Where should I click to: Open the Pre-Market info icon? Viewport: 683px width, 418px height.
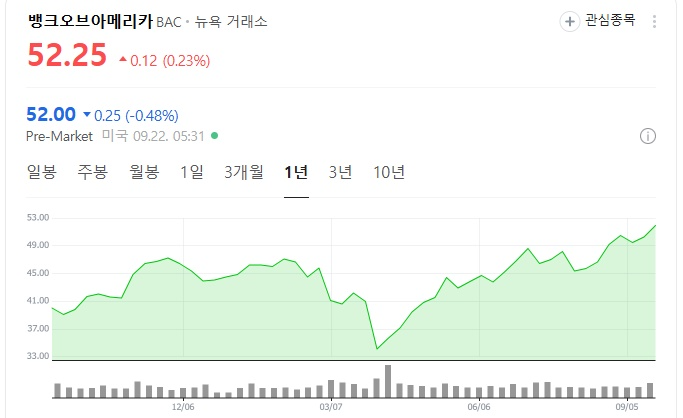click(647, 136)
